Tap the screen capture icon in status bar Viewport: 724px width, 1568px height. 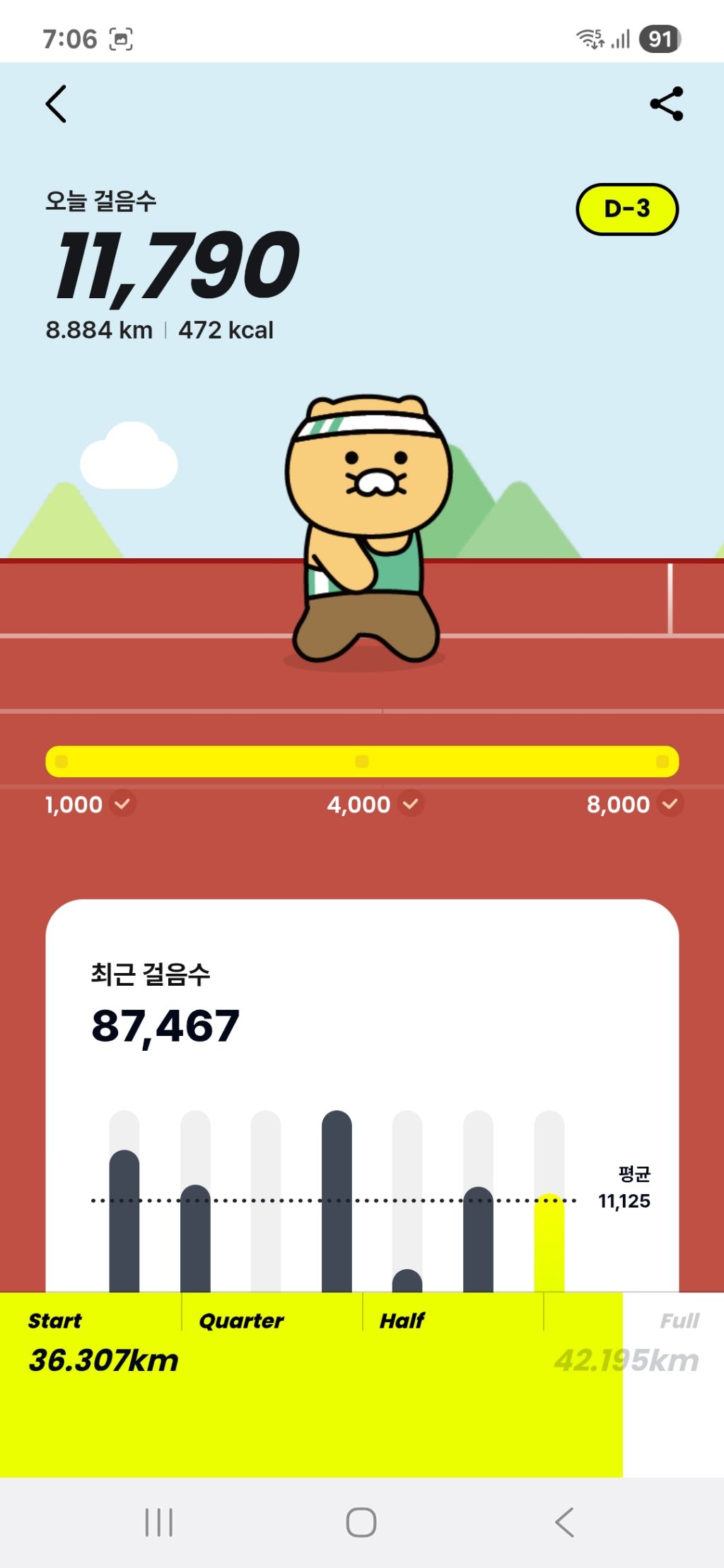click(122, 40)
